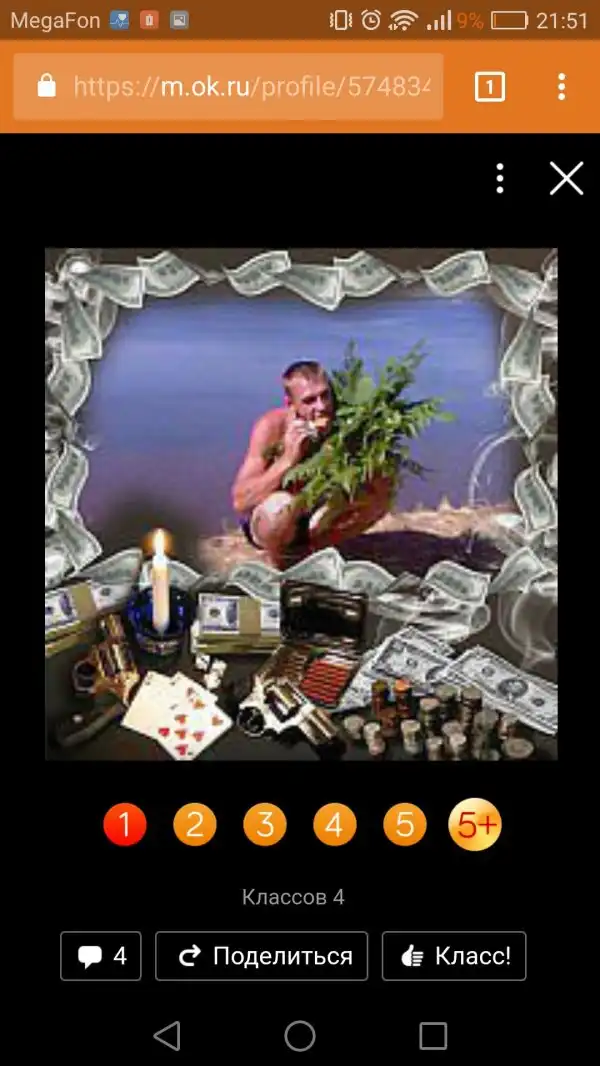
Task: Rate the photo with 1
Action: 125,825
